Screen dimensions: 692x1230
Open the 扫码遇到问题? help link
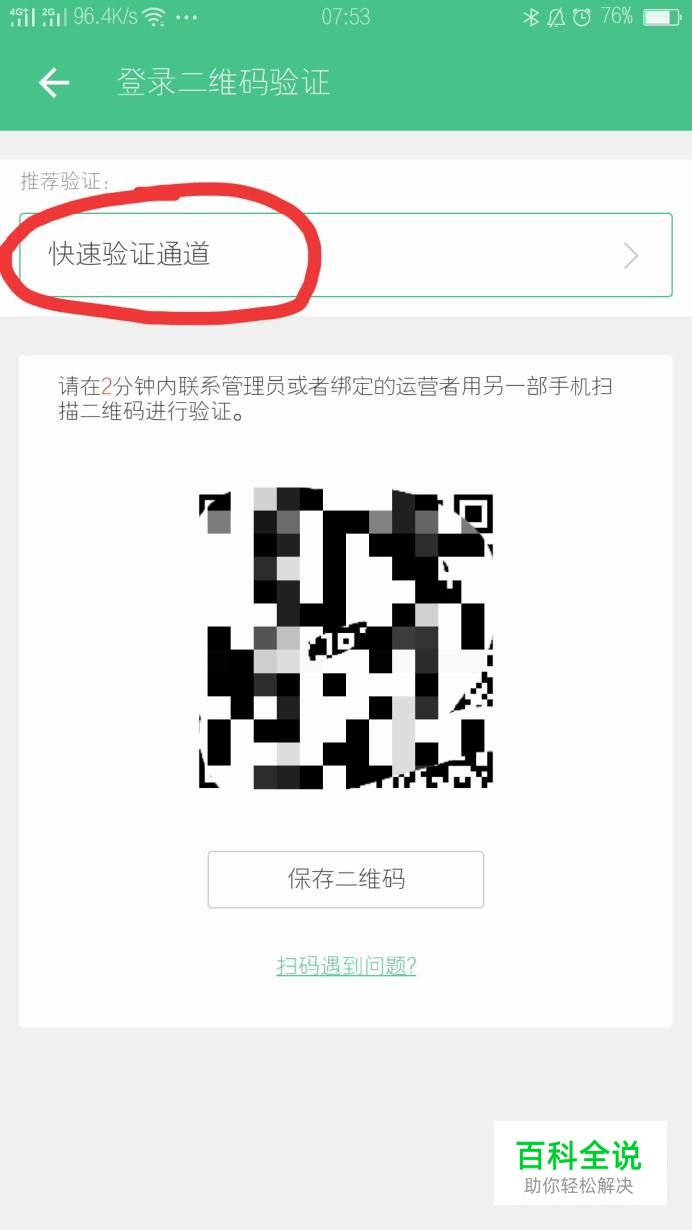pos(346,965)
